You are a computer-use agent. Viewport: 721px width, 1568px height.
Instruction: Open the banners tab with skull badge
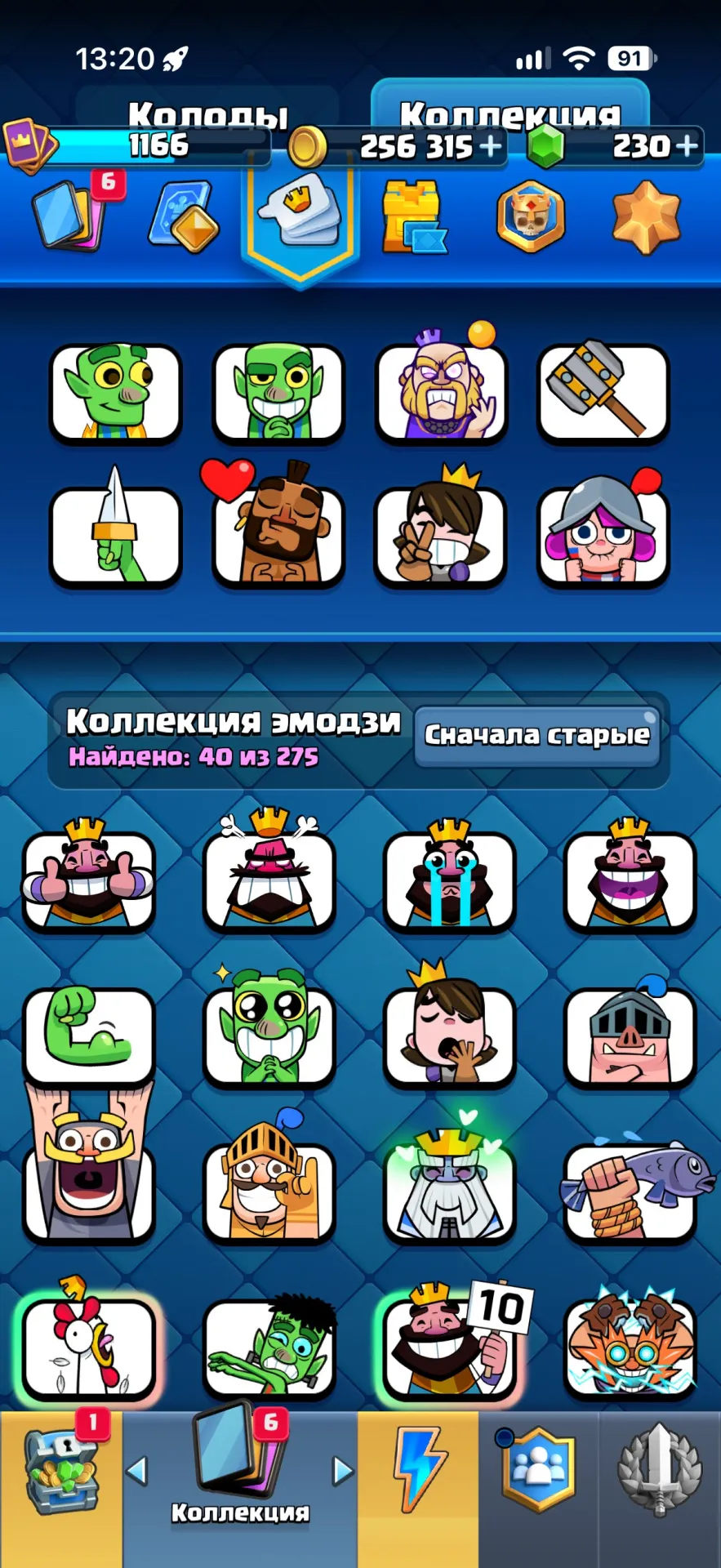click(x=531, y=216)
